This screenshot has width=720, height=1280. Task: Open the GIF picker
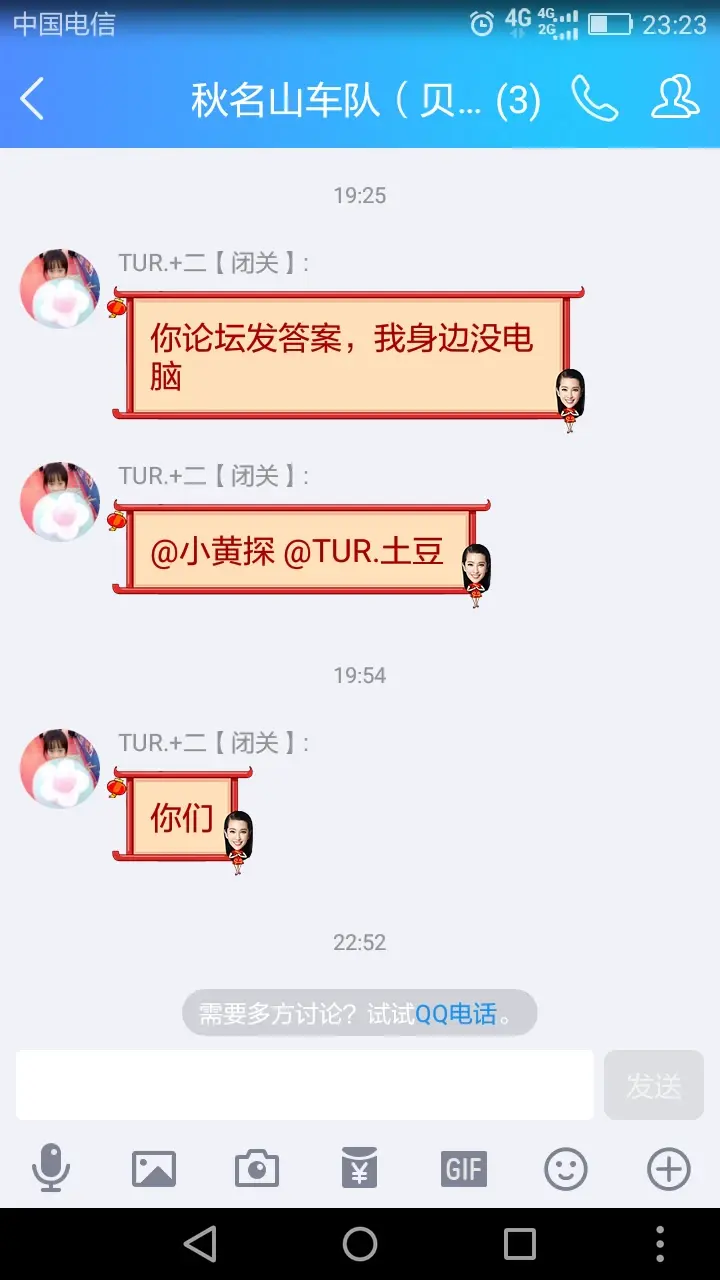pyautogui.click(x=463, y=1168)
